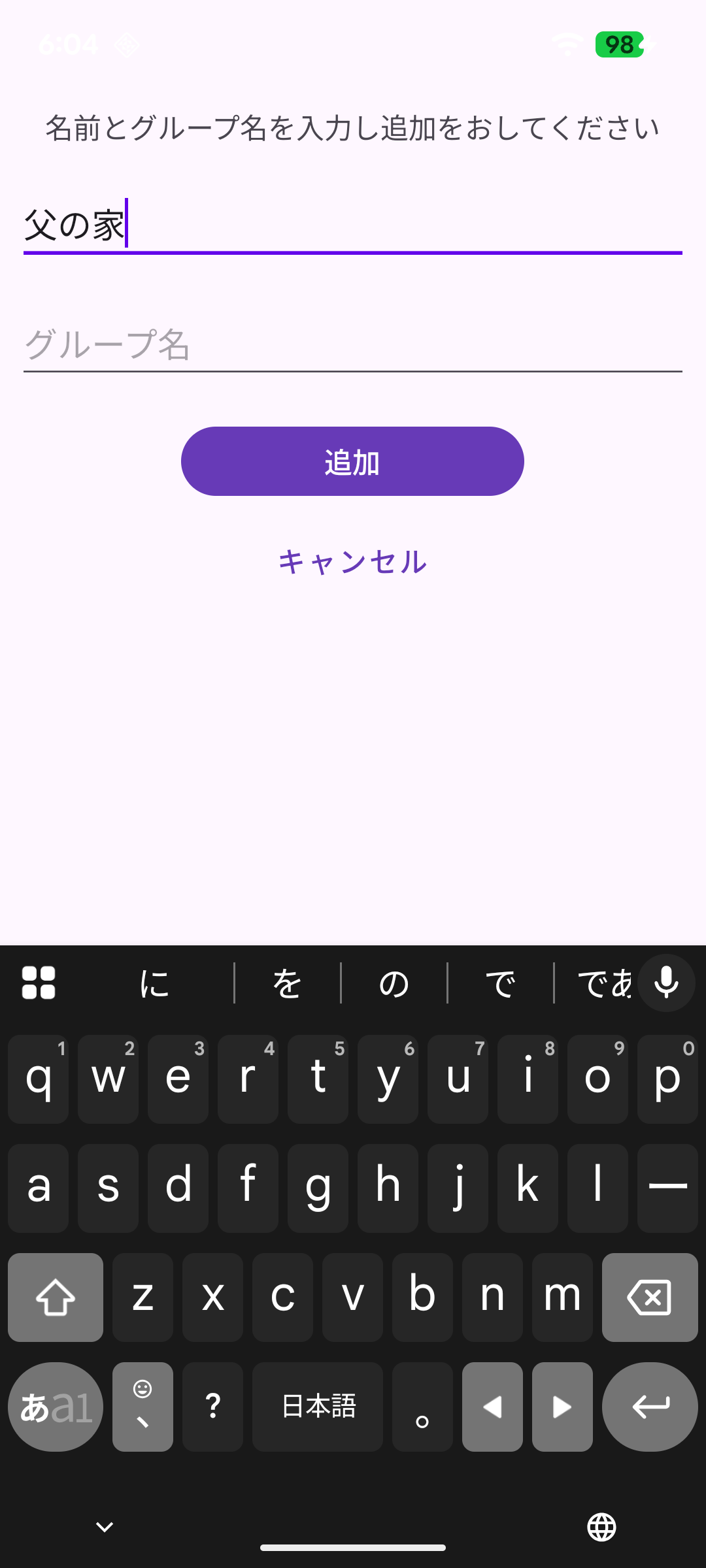The width and height of the screenshot is (706, 1568).
Task: Cancel with the キャンセル link
Action: (x=352, y=562)
